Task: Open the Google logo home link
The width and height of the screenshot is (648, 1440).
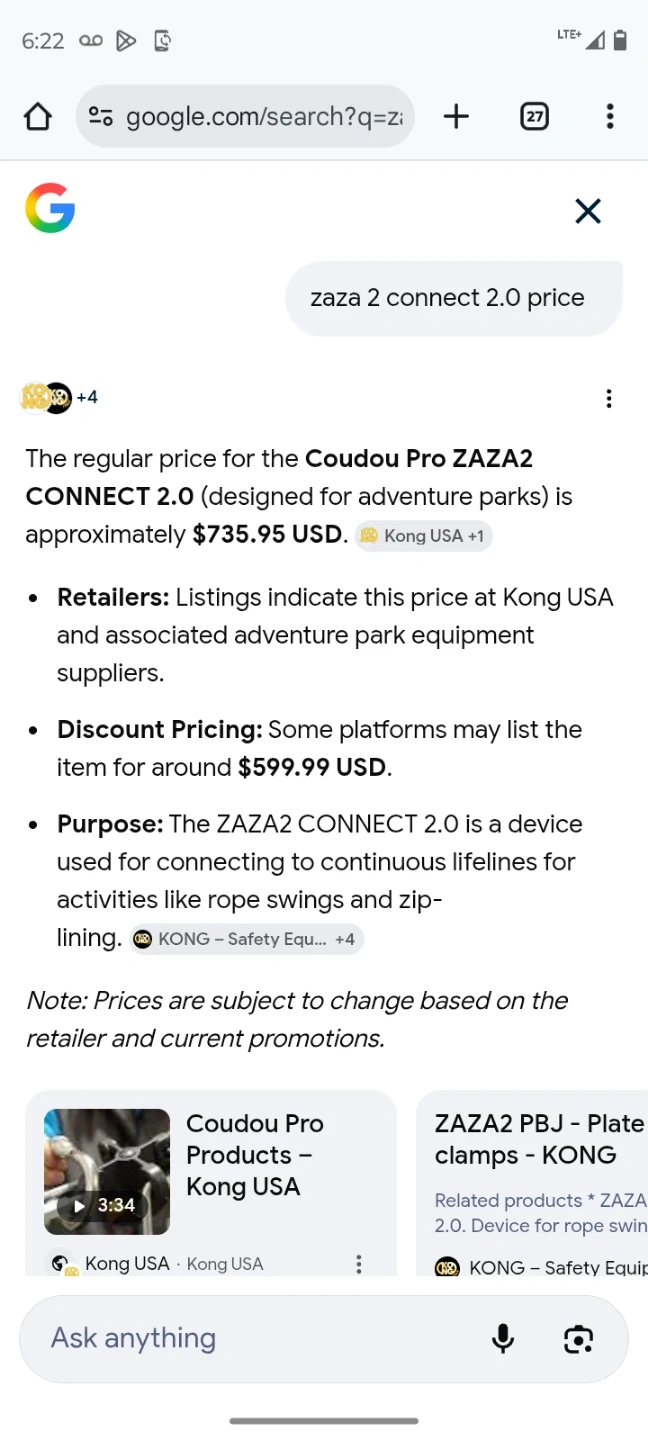Action: pyautogui.click(x=50, y=208)
